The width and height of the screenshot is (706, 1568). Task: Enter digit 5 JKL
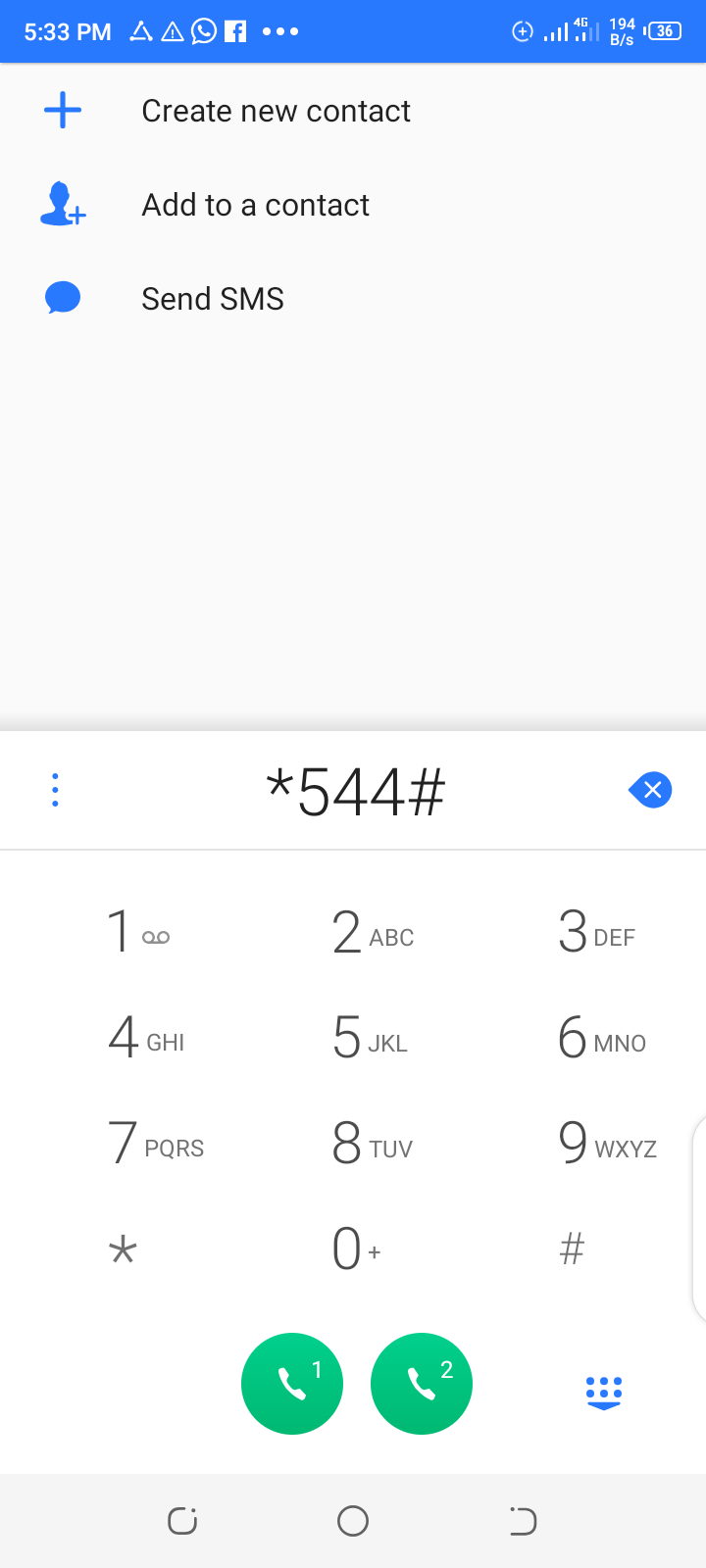371,1037
